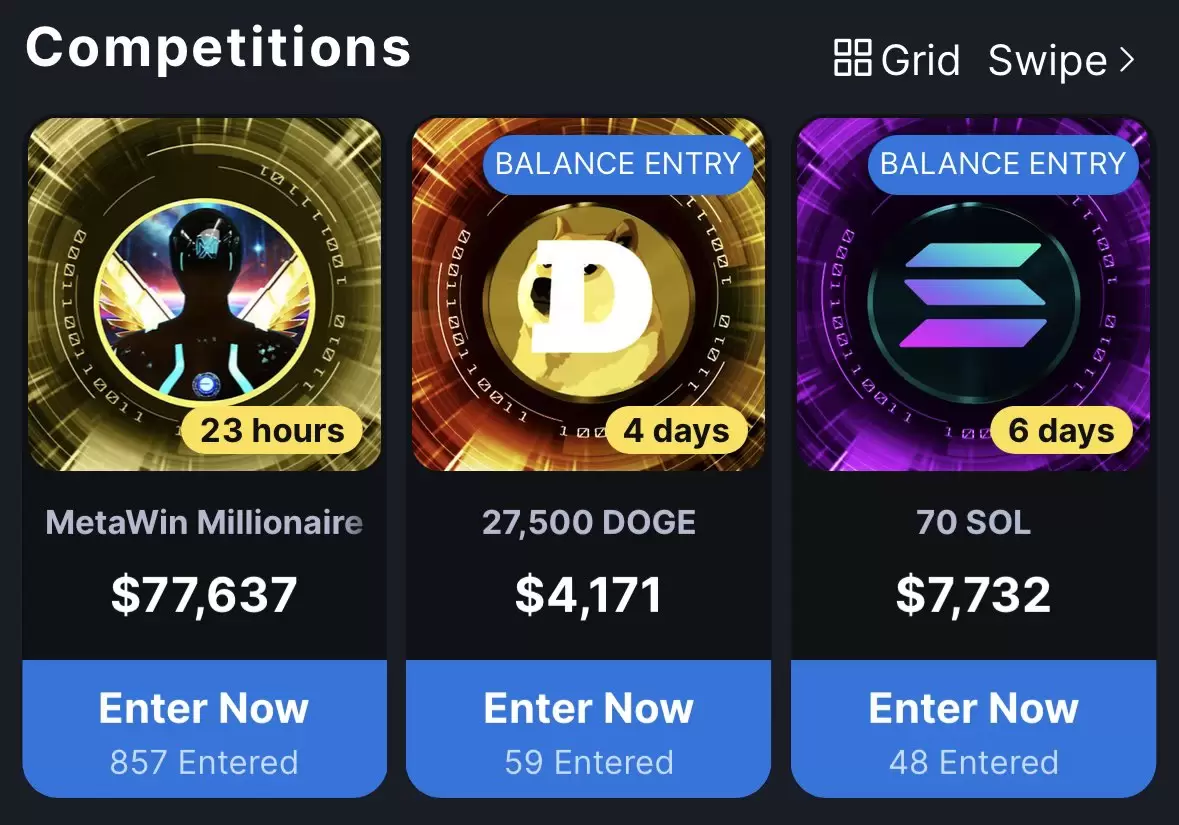
Task: Open the 27,500 DOGE competition card
Action: (x=588, y=294)
